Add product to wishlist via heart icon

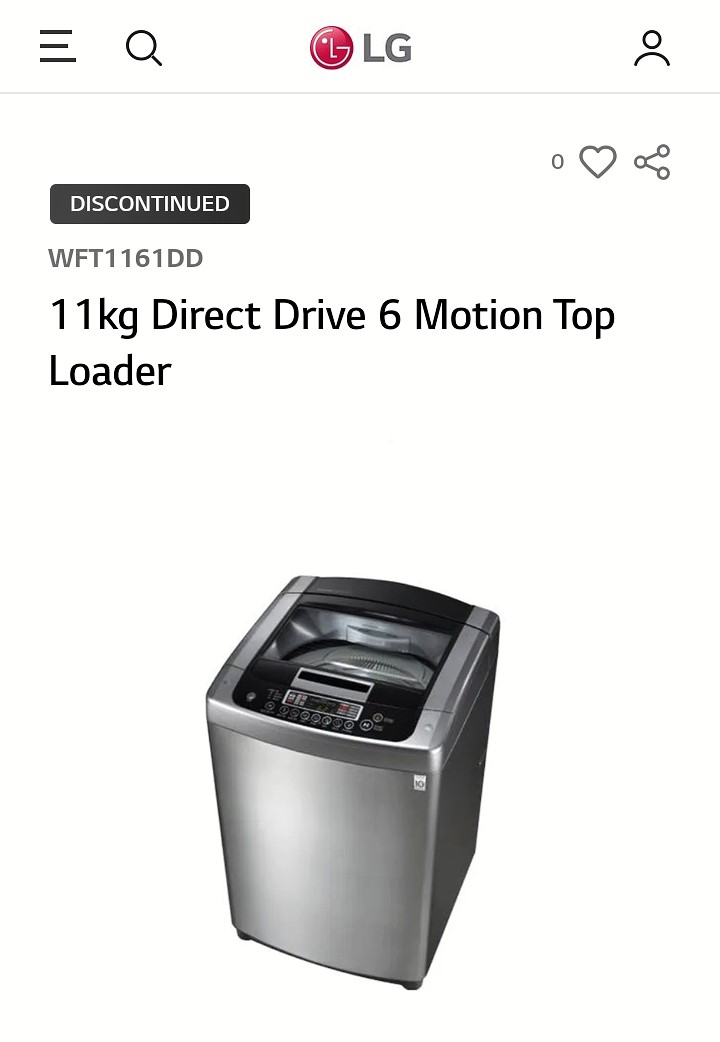coord(598,161)
